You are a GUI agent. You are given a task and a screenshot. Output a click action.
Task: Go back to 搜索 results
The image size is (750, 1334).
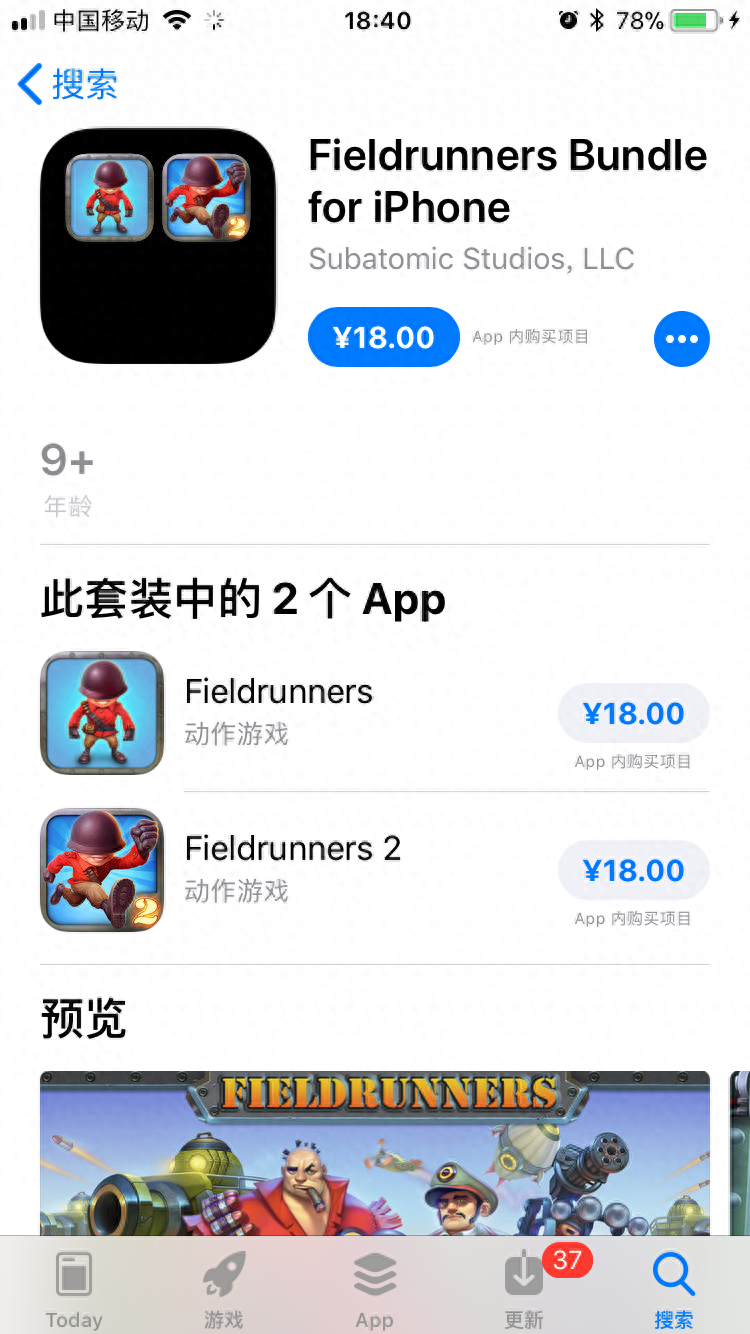coord(68,84)
